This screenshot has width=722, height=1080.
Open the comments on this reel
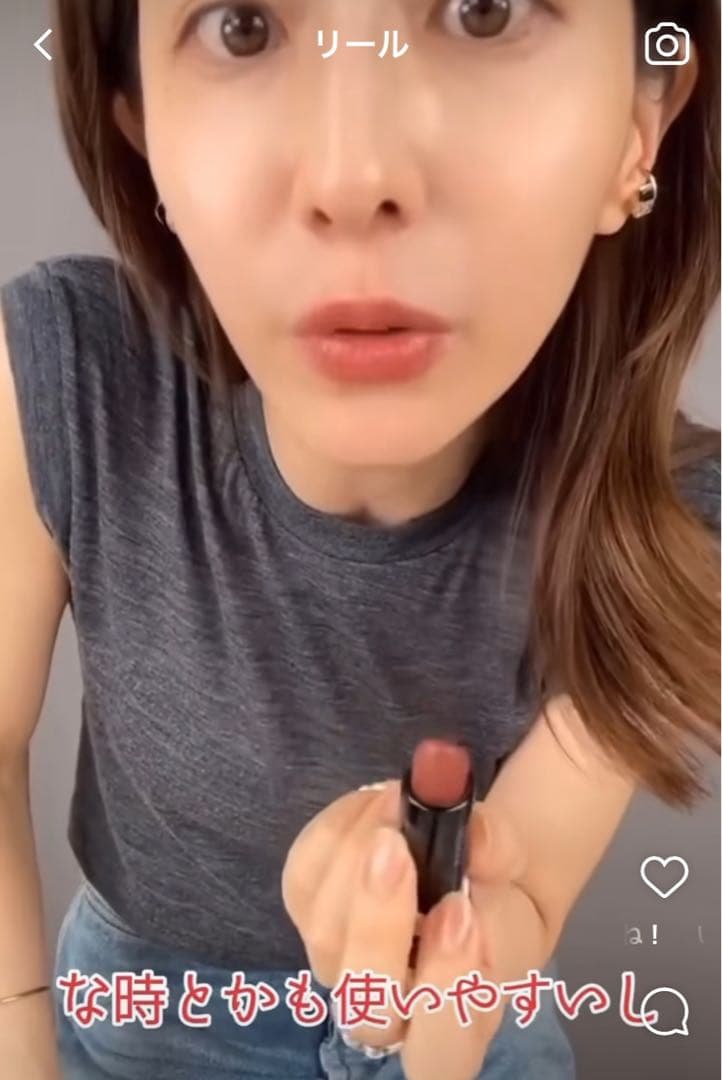tap(666, 1010)
